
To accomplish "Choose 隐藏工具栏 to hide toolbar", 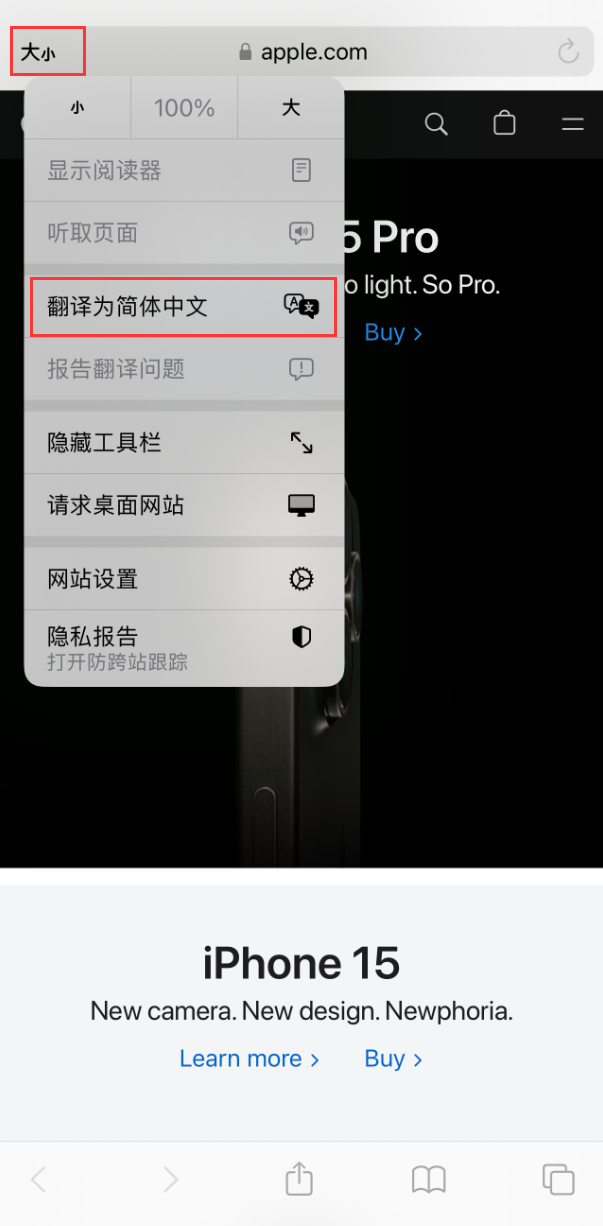I will click(183, 443).
